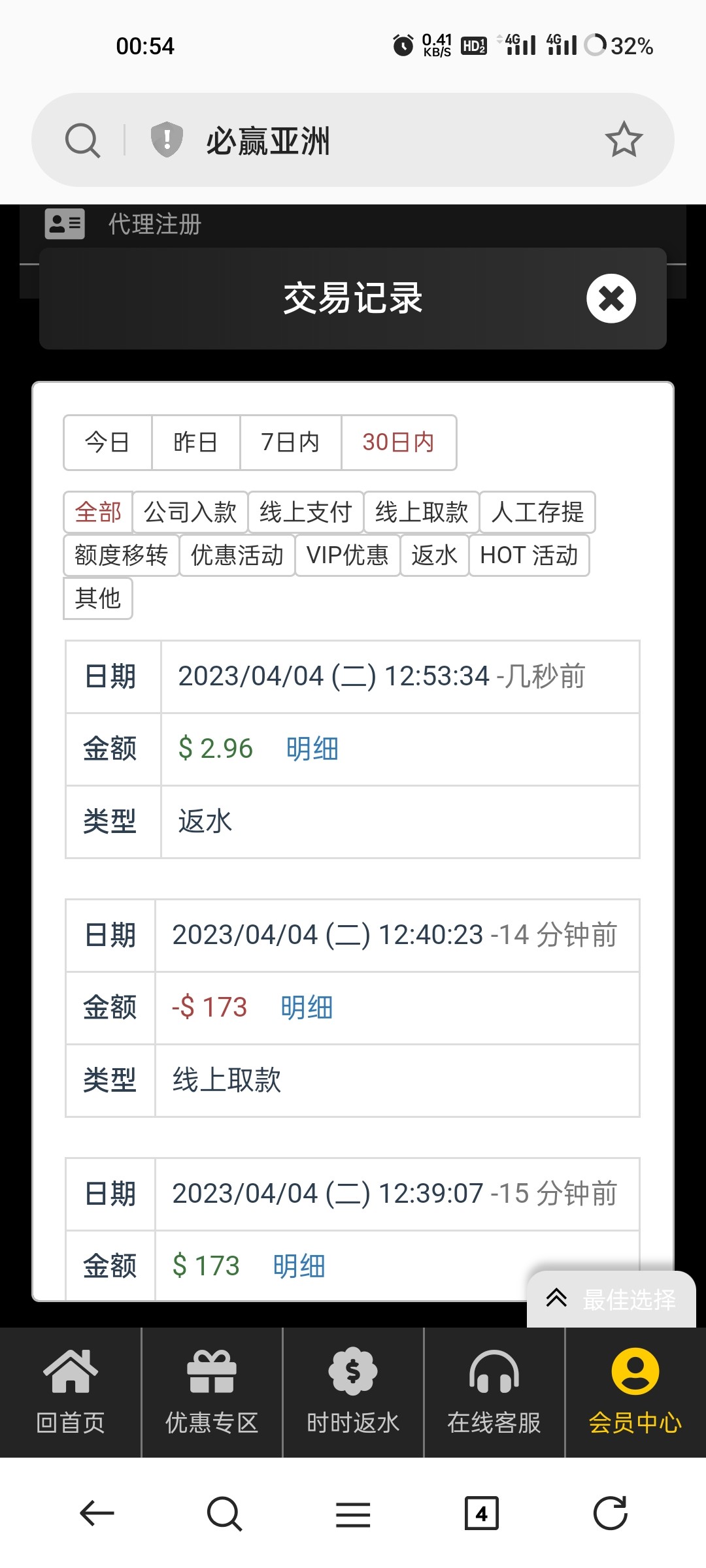Select the 昨日 date range

pos(195,442)
